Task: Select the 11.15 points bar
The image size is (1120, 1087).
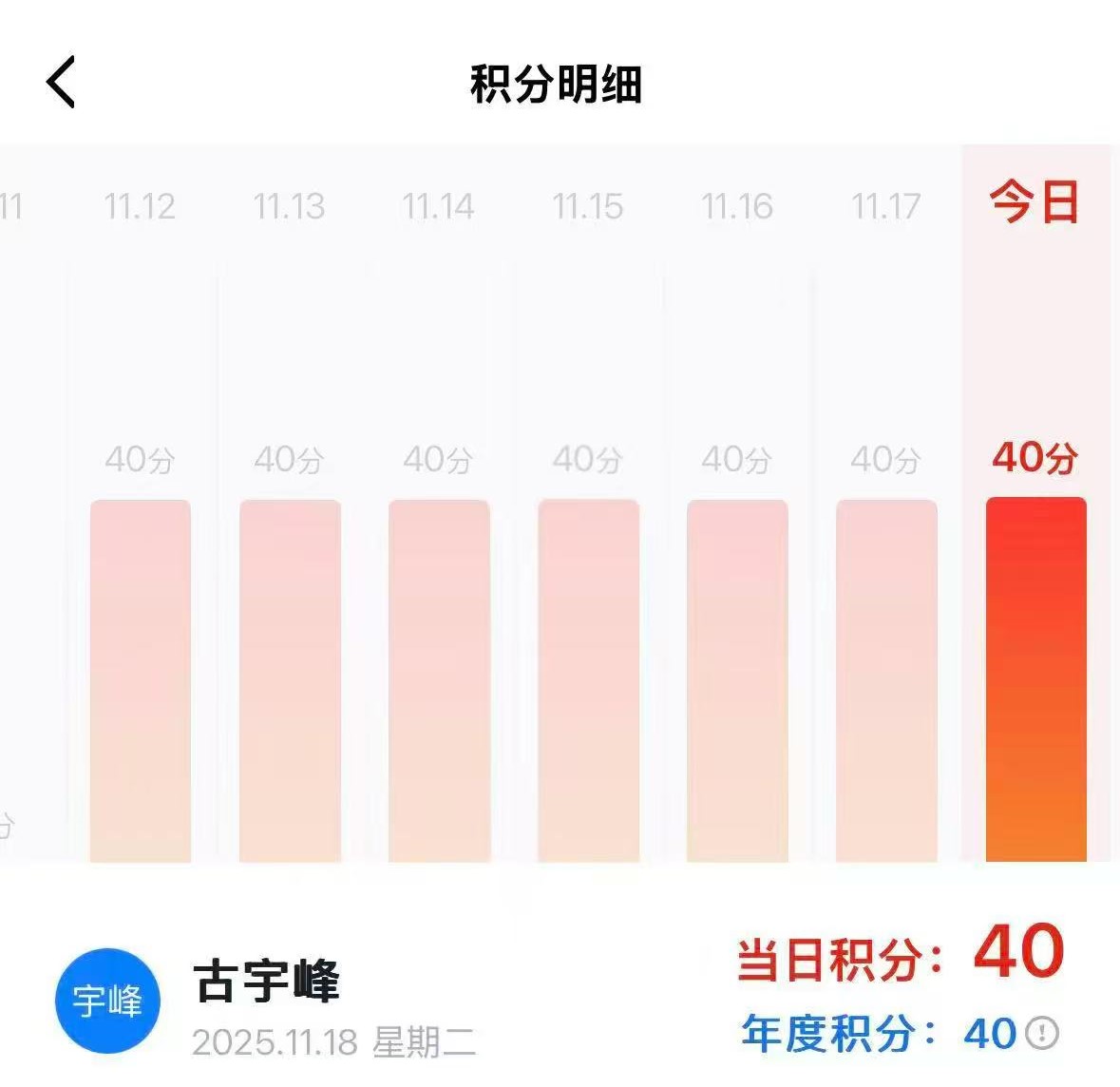Action: 588,679
